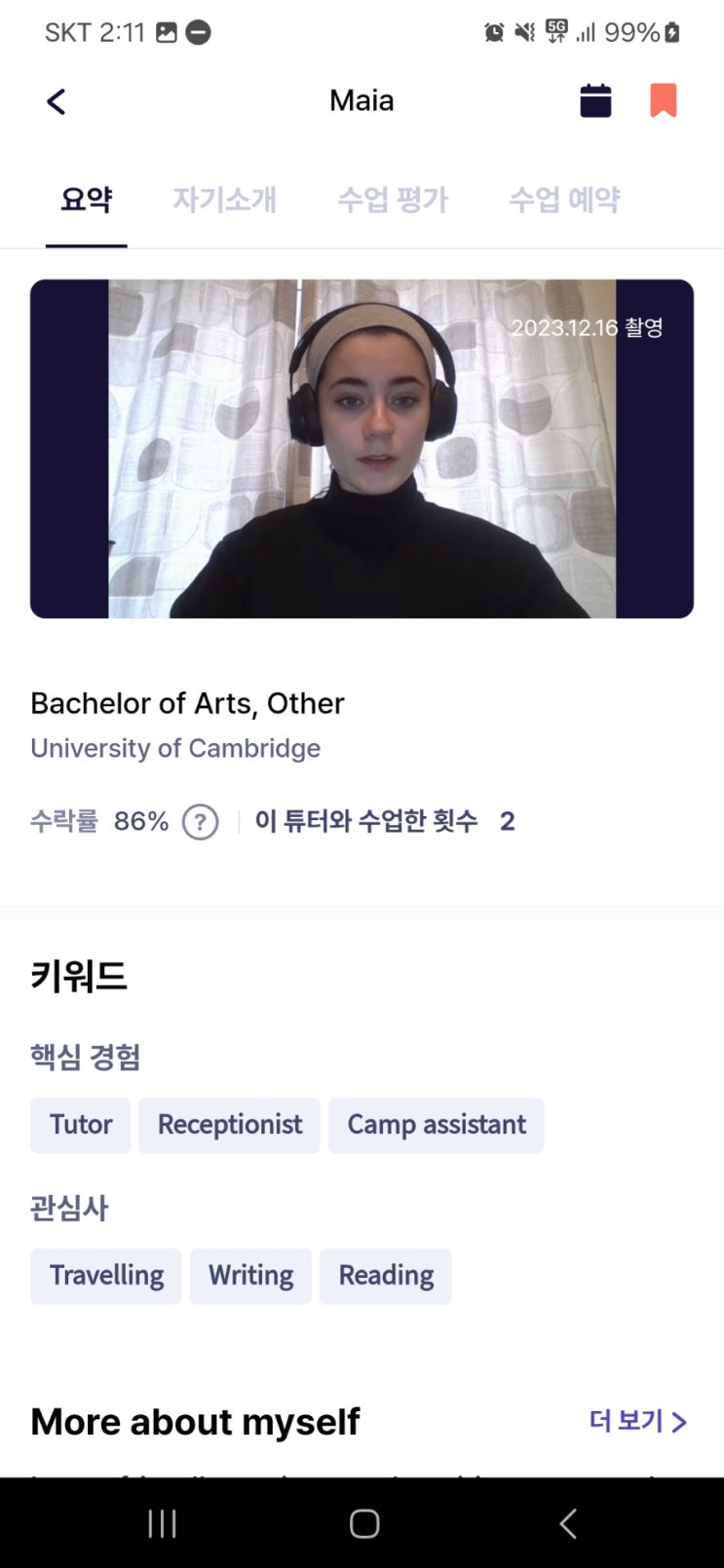This screenshot has width=724, height=1568.
Task: Open the 수업 예약 tab
Action: pos(564,200)
